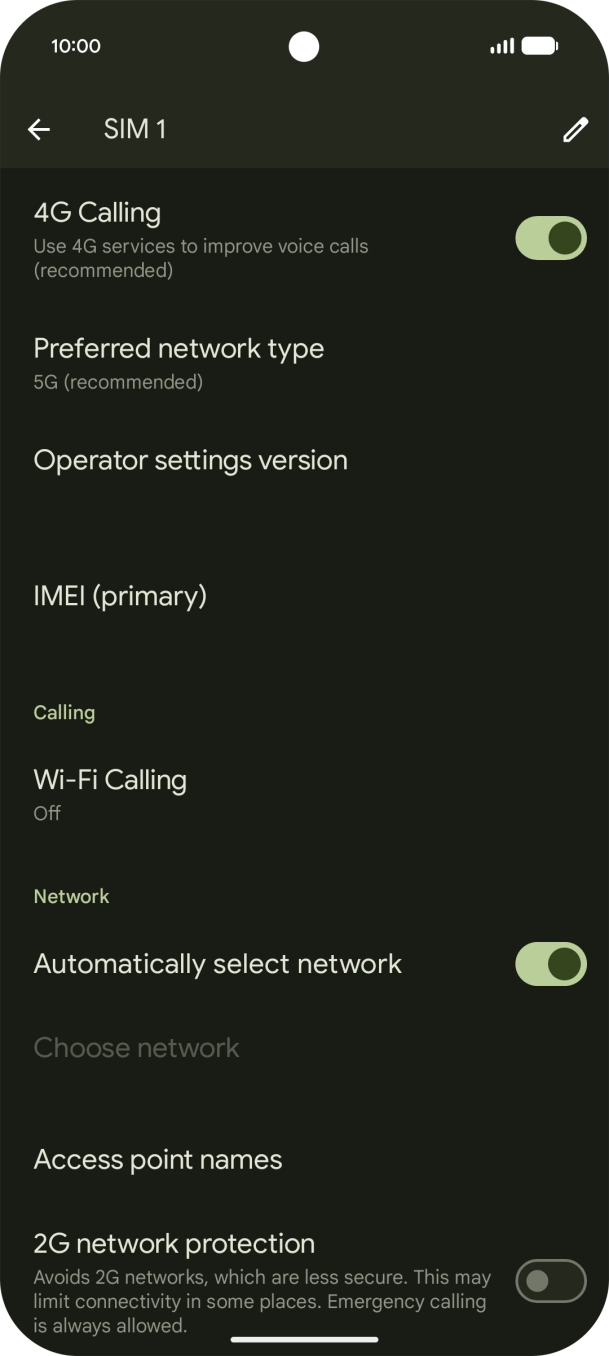Screen dimensions: 609x1356
Task: Turn off 4G Calling switch
Action: (550, 238)
